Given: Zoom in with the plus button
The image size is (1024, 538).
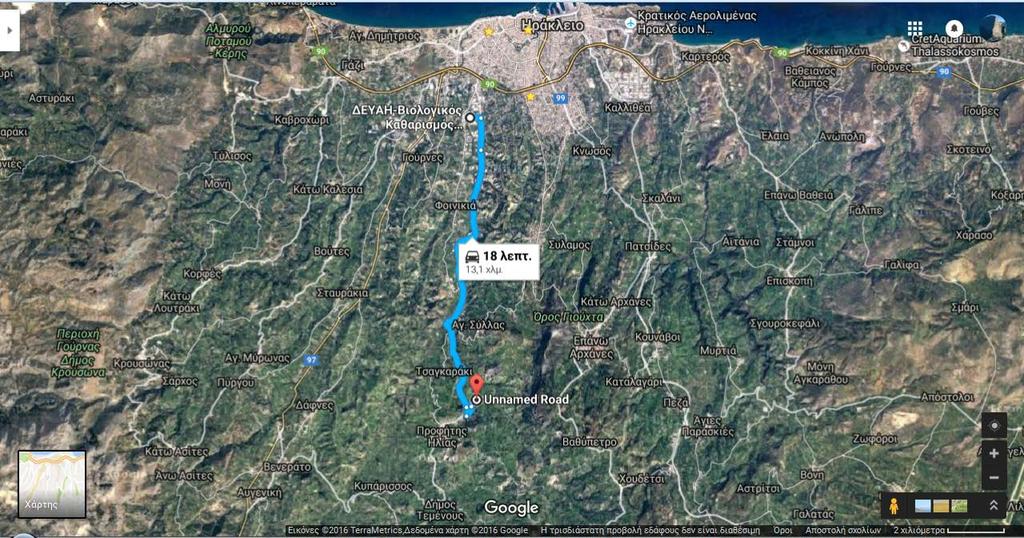Looking at the screenshot, I should [993, 454].
